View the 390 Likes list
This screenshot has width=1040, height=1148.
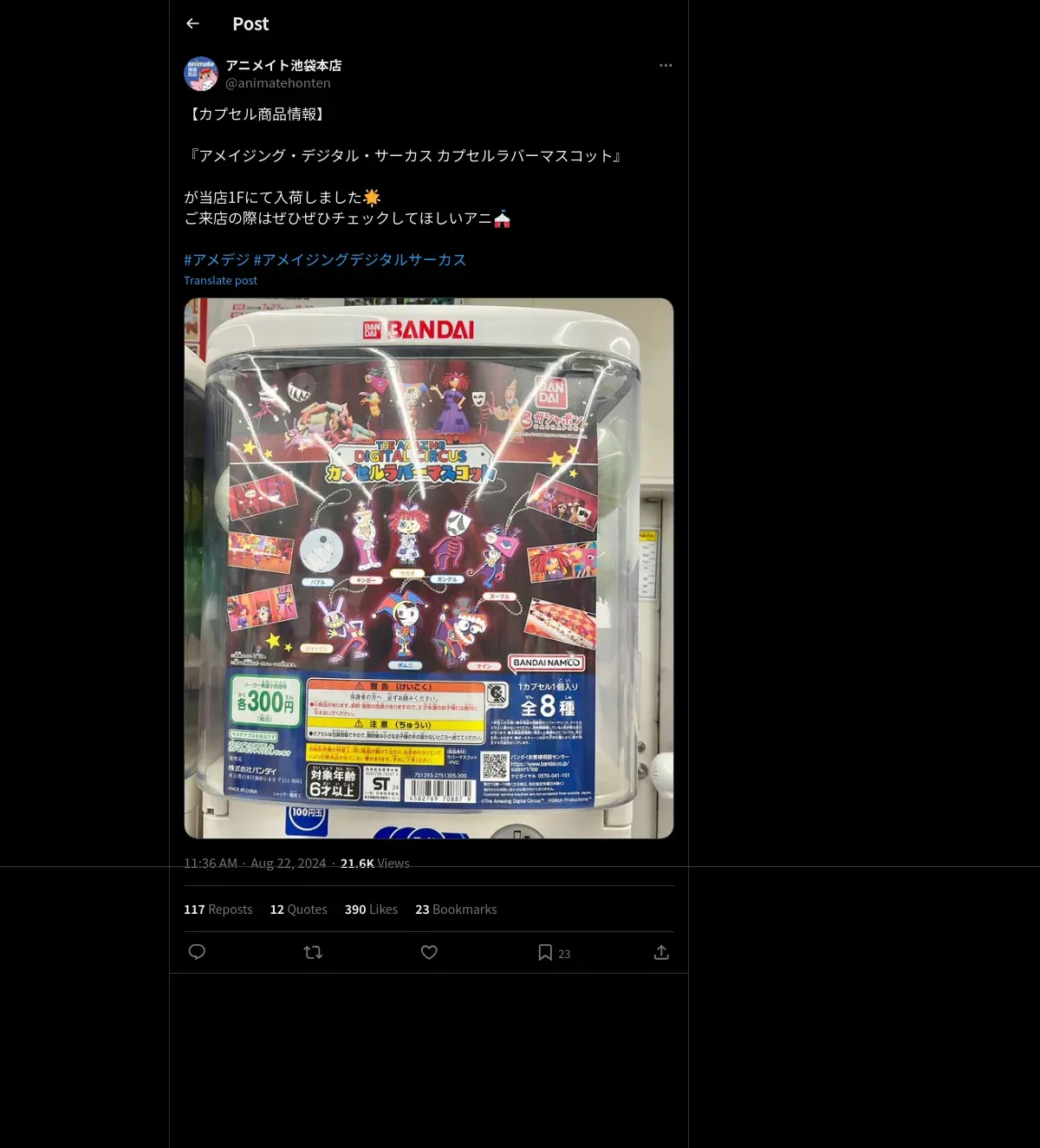click(x=371, y=910)
